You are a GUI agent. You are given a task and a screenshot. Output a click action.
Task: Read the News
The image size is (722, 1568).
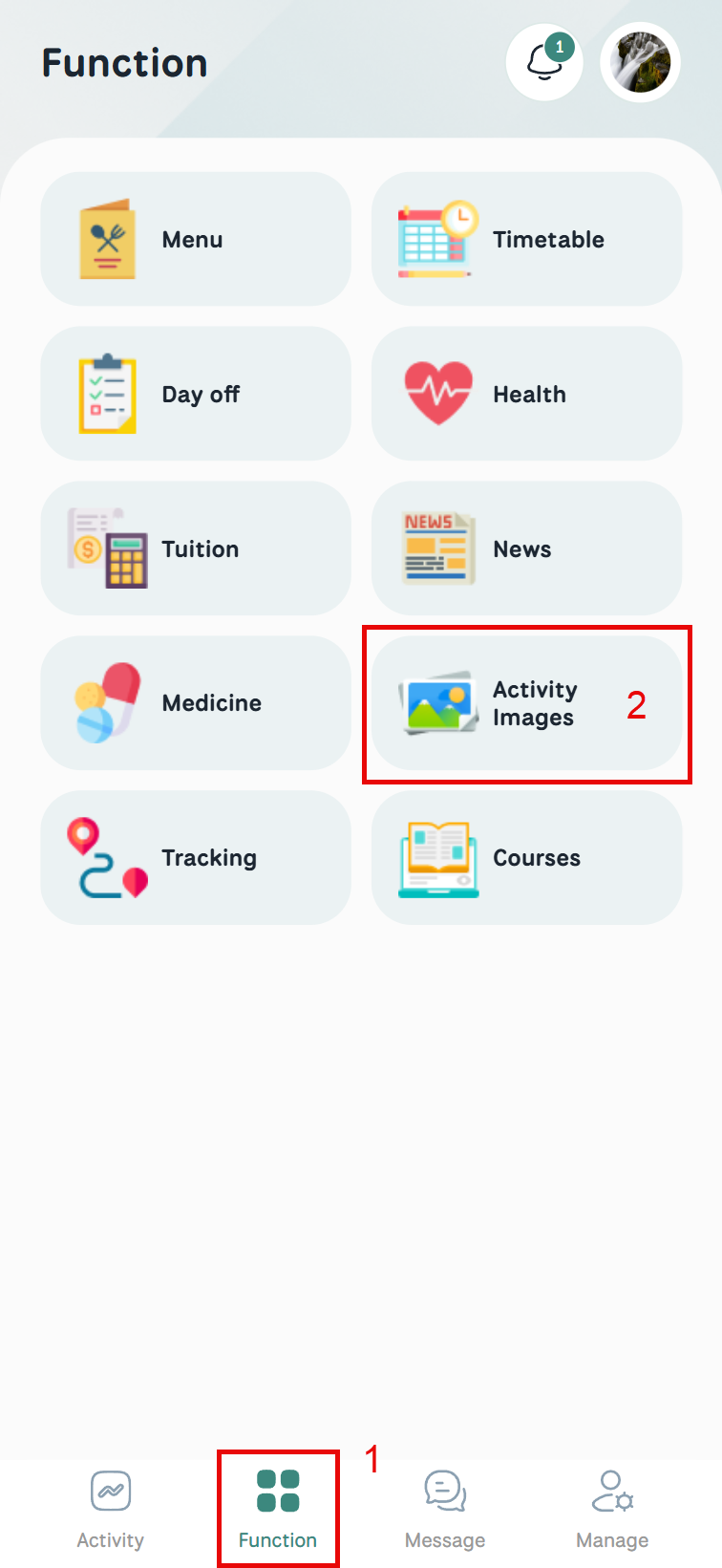click(x=526, y=548)
